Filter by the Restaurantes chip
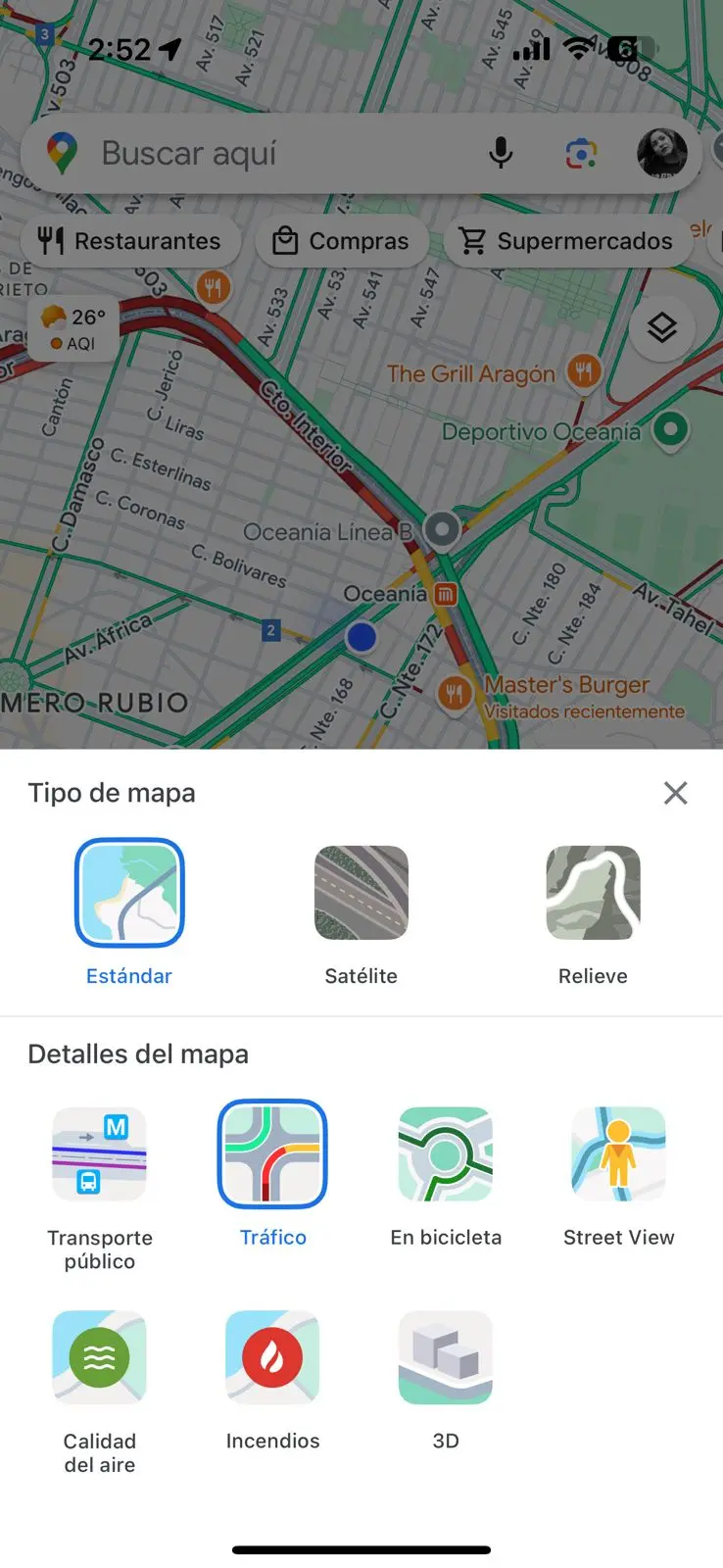 tap(130, 241)
